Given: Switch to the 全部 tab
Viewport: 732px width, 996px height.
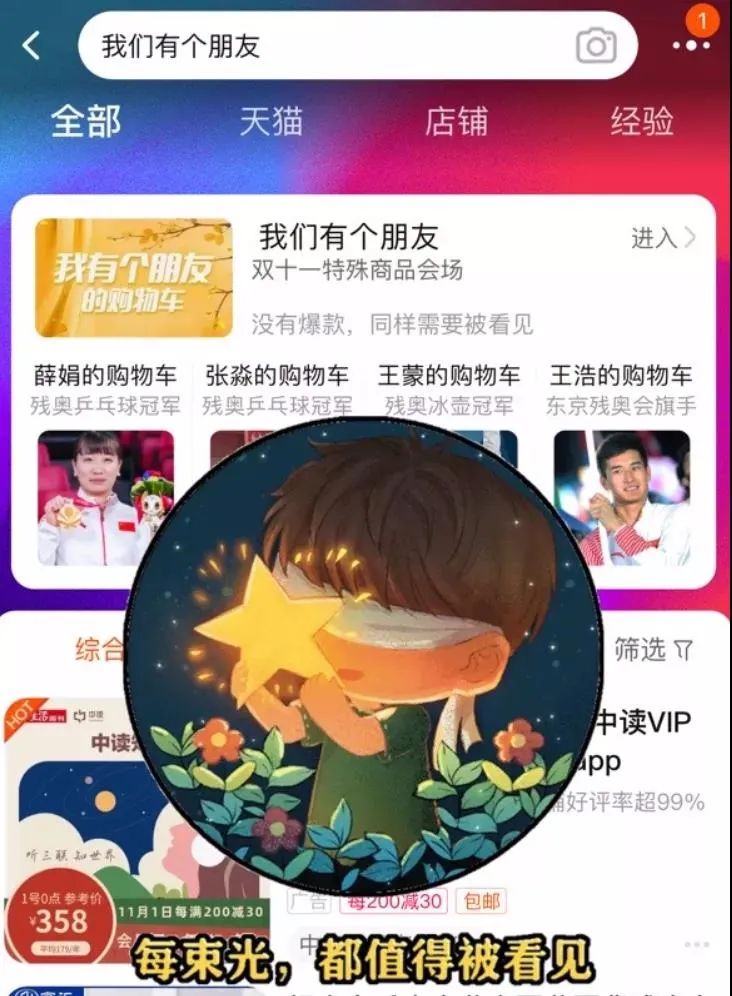Looking at the screenshot, I should pyautogui.click(x=86, y=121).
